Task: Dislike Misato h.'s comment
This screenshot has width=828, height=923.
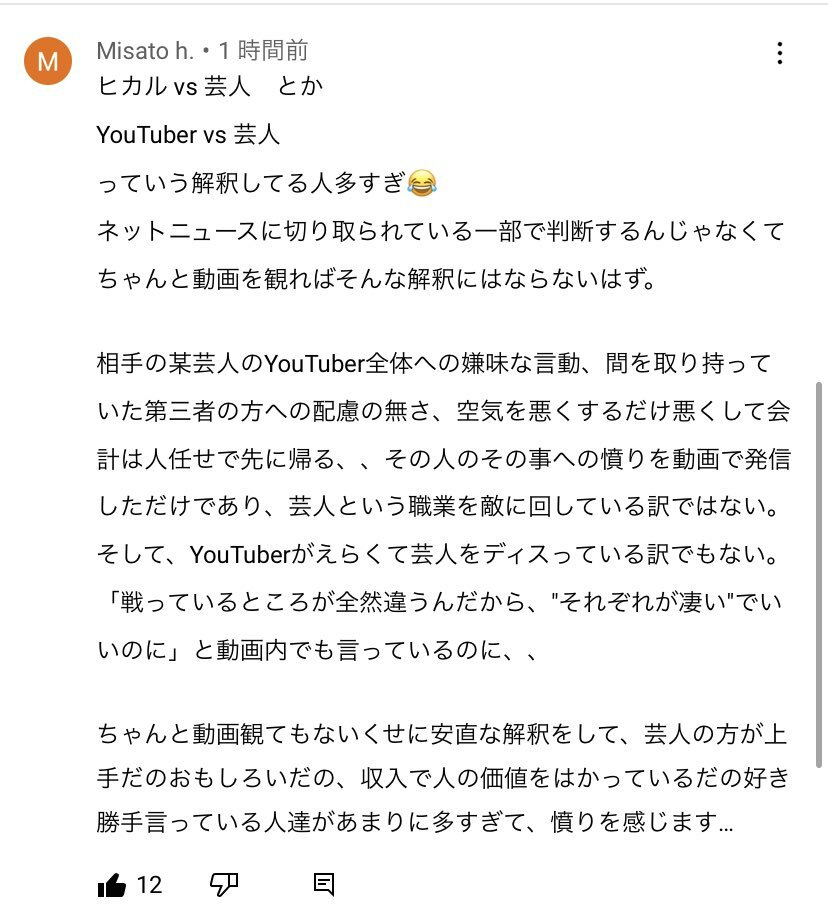Action: (224, 885)
